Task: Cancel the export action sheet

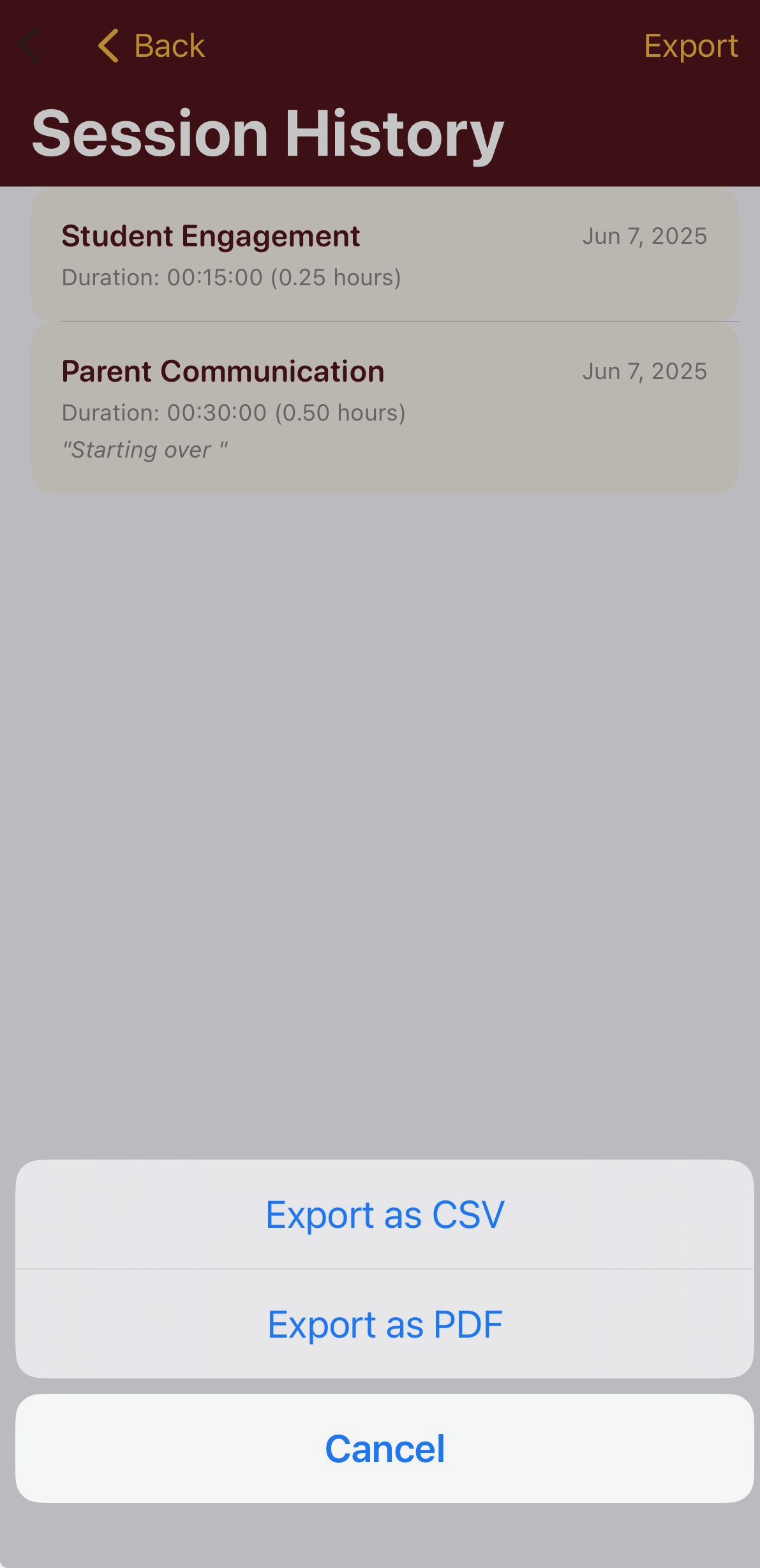Action: coord(385,1448)
